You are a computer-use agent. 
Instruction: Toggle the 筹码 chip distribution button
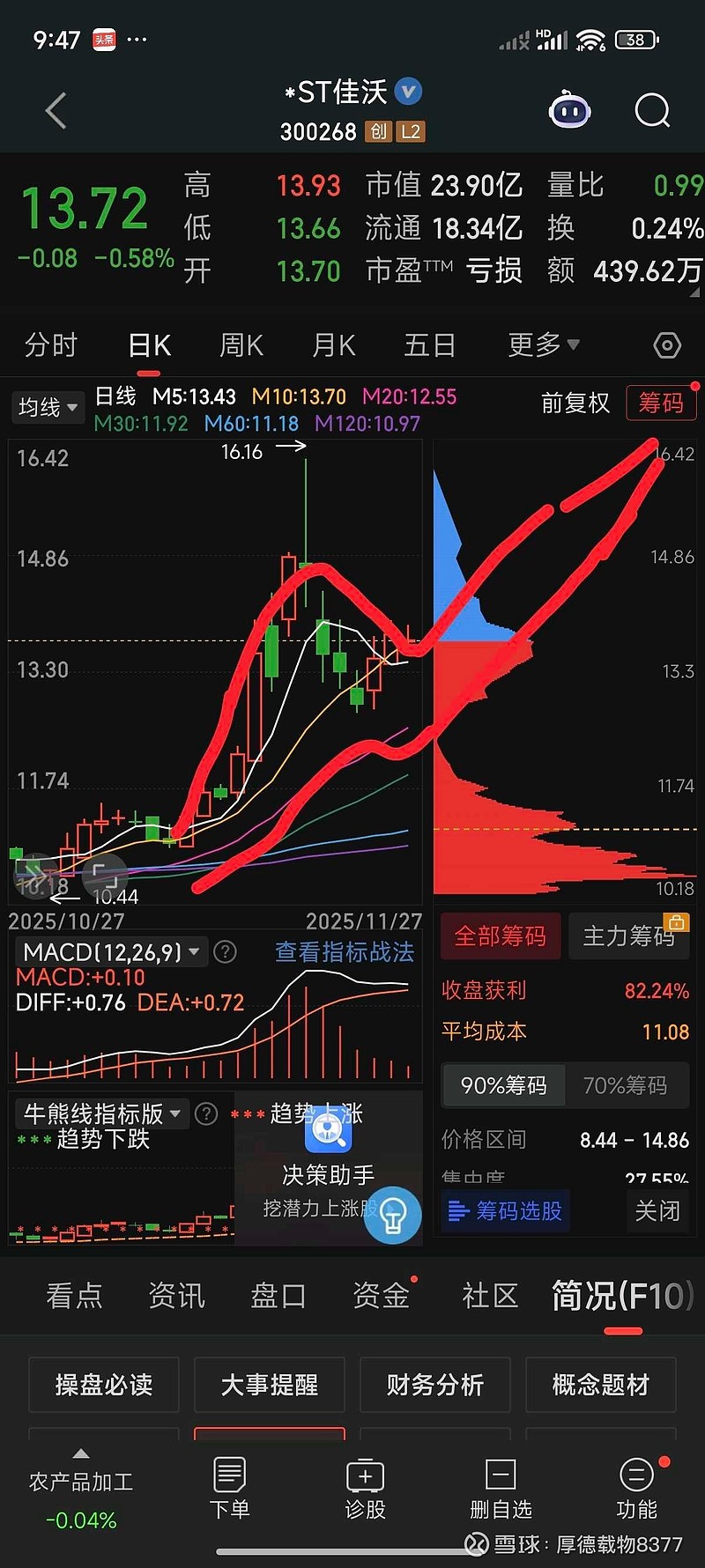coord(661,403)
